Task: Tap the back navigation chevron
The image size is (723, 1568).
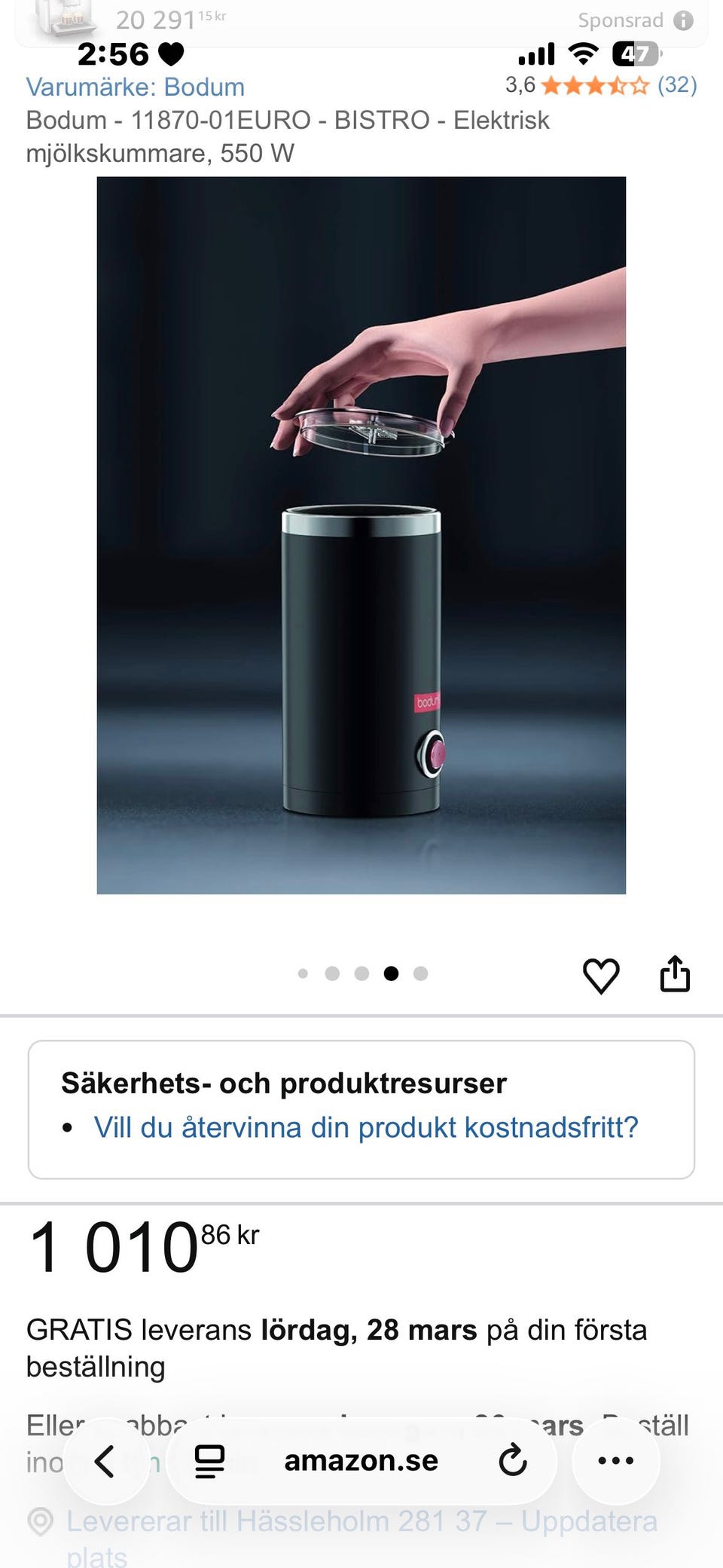Action: pos(106,1459)
